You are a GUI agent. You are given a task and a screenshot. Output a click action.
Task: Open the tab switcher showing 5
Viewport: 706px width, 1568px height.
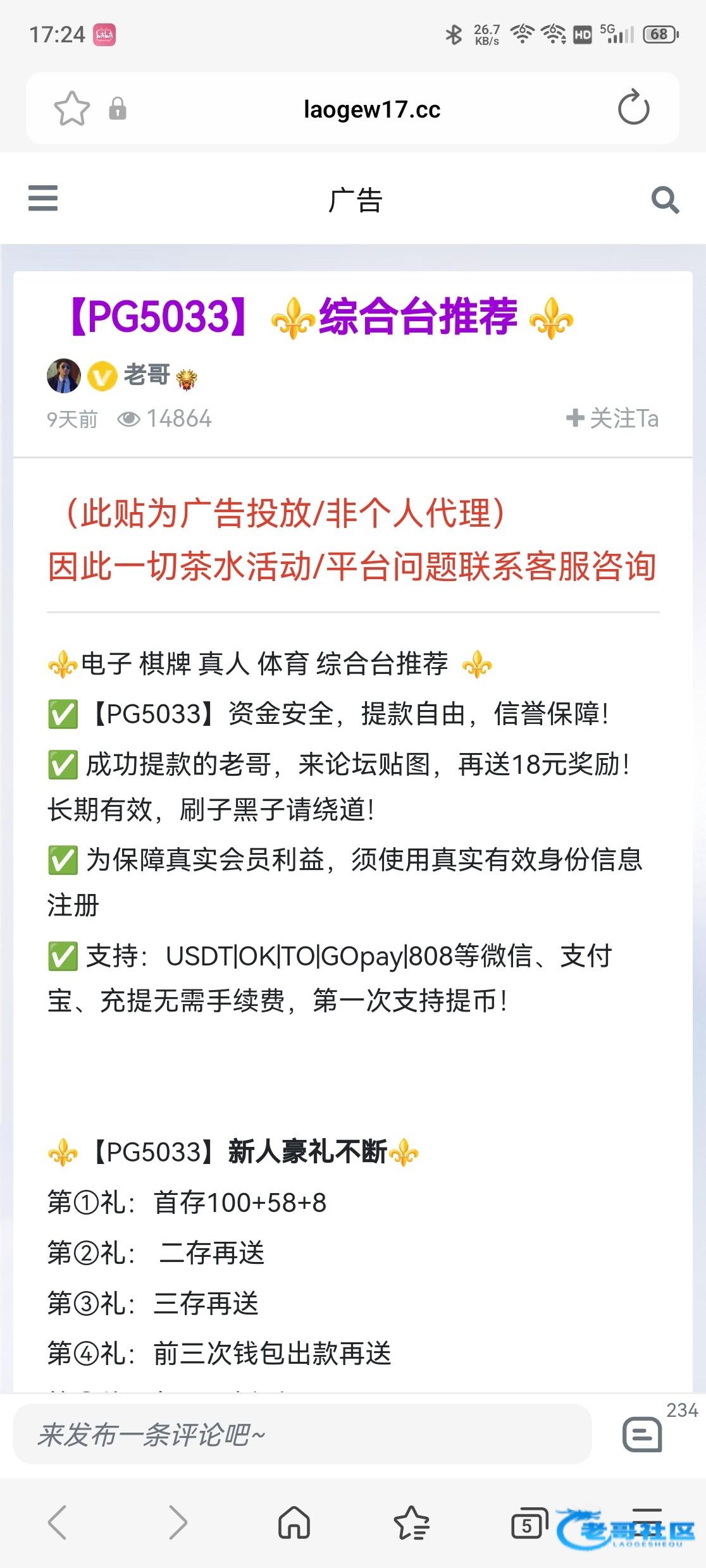coord(528,1523)
